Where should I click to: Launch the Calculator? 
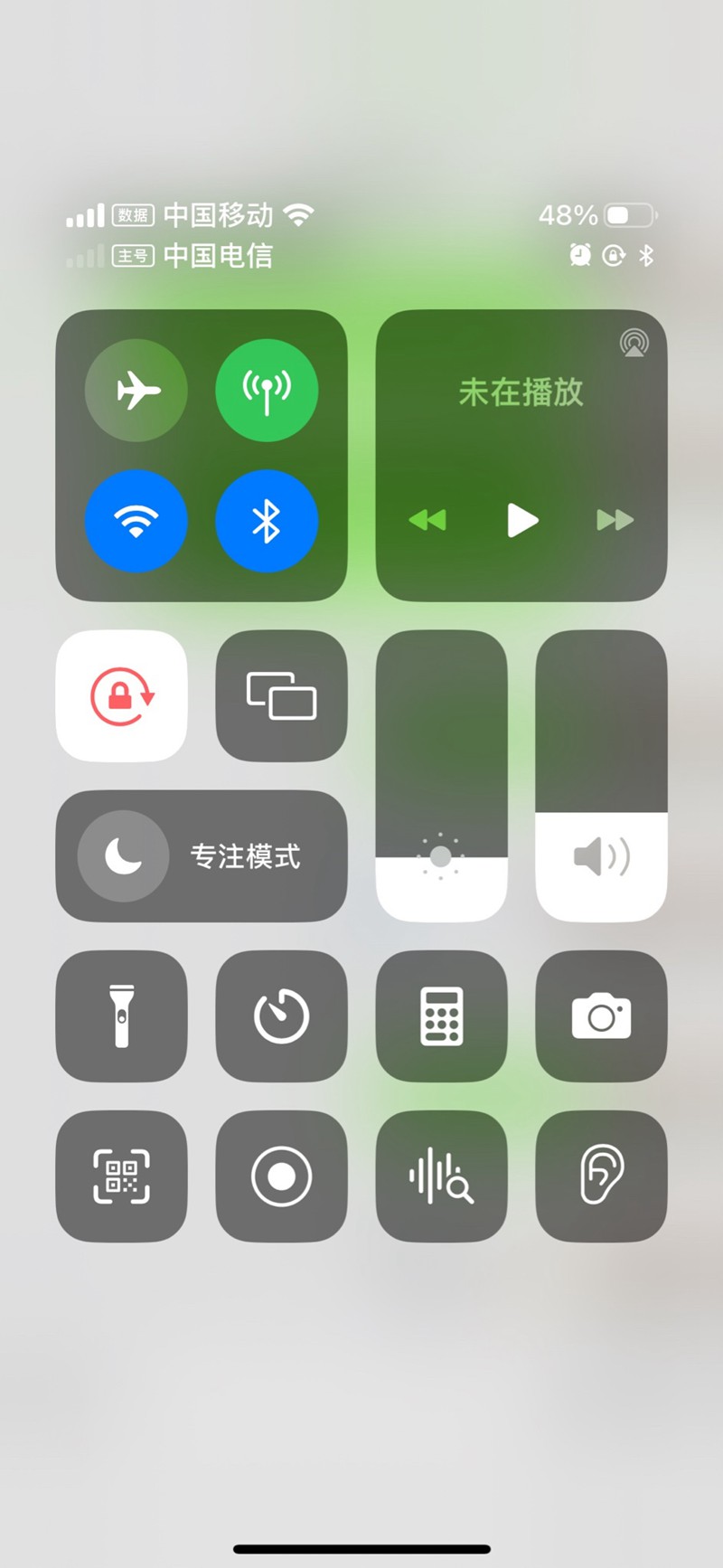tap(441, 1015)
